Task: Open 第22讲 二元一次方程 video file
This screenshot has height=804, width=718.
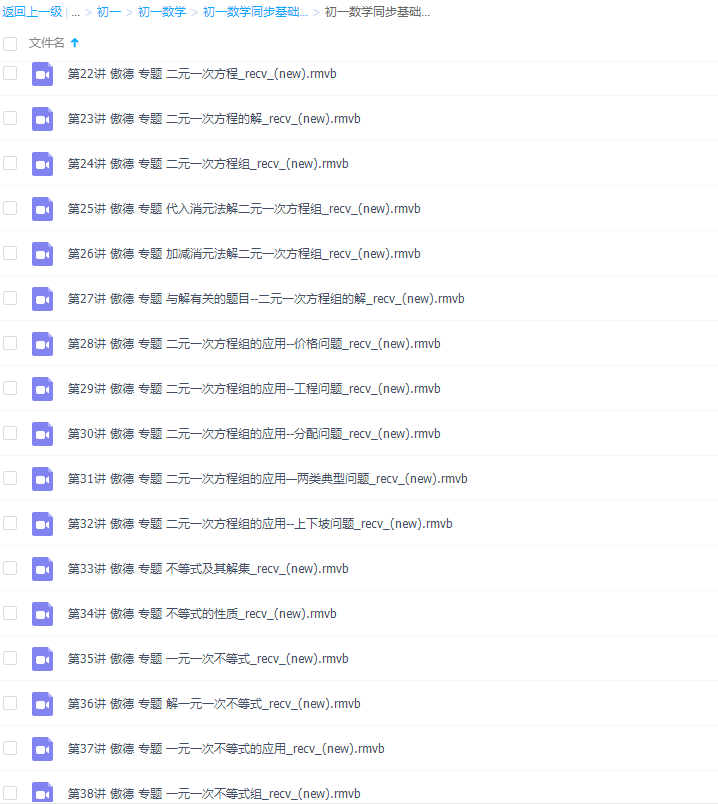Action: click(x=208, y=74)
